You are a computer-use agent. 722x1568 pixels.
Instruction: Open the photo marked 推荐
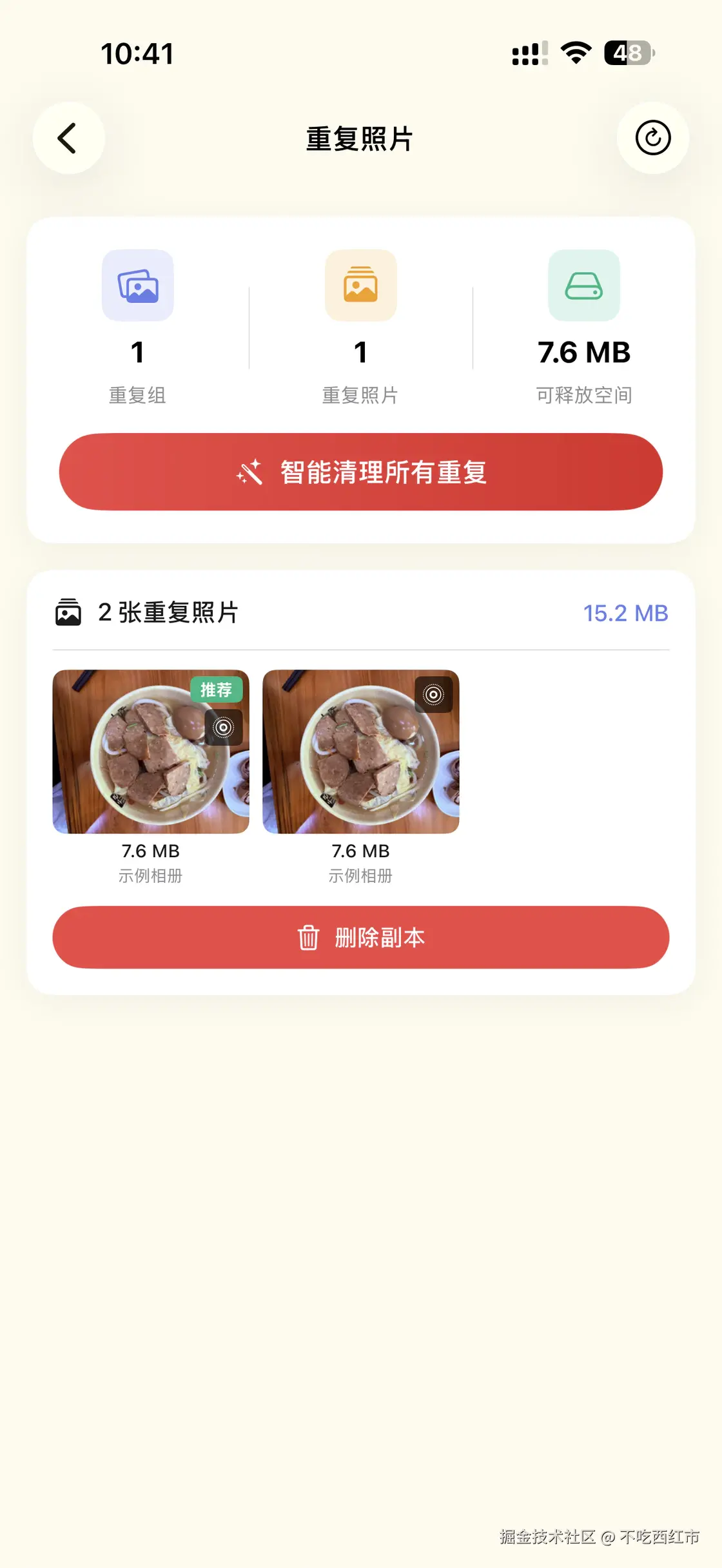pos(151,751)
